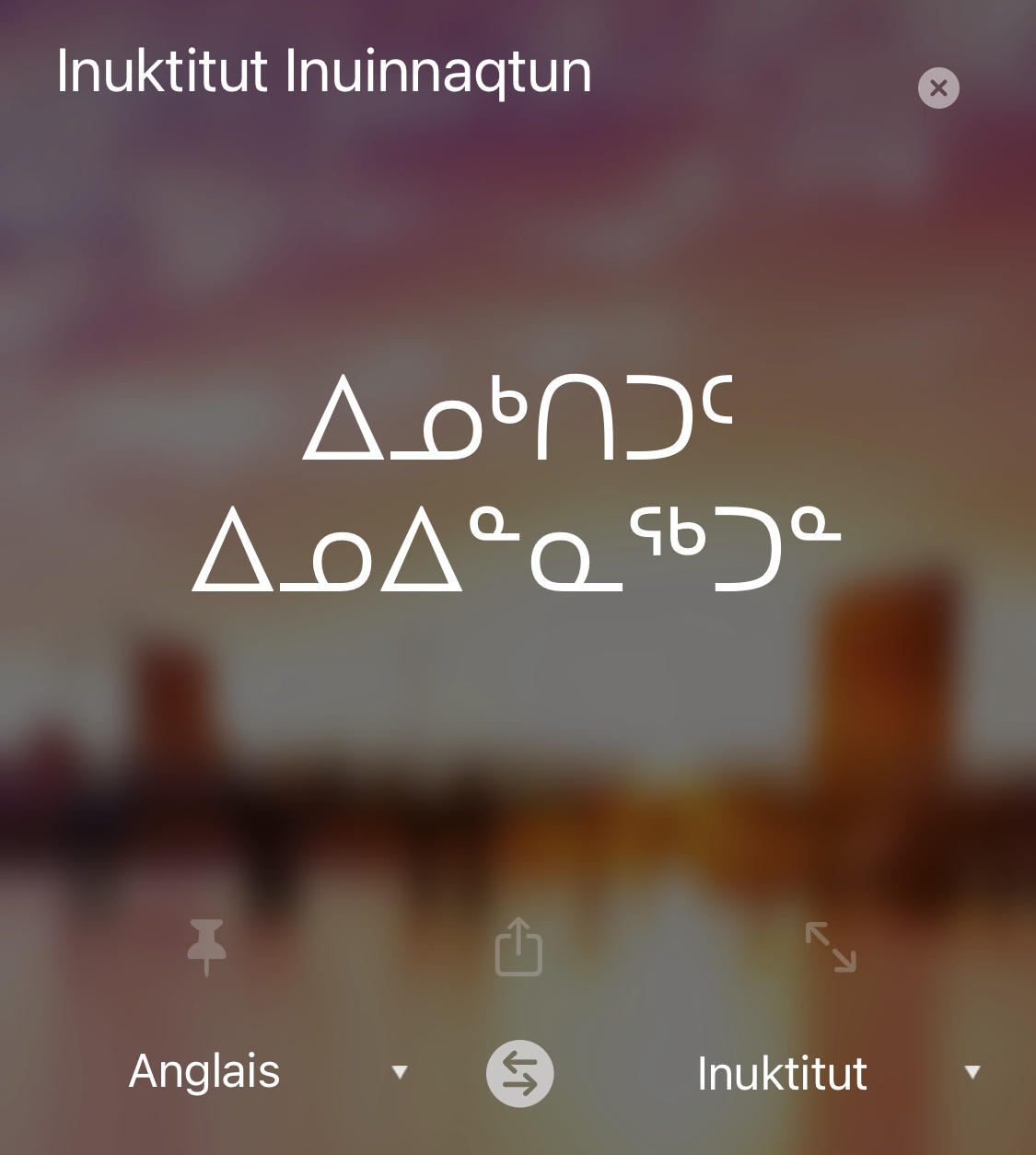Open the Anglais language dropdown
Viewport: 1036px width, 1155px height.
point(399,1071)
